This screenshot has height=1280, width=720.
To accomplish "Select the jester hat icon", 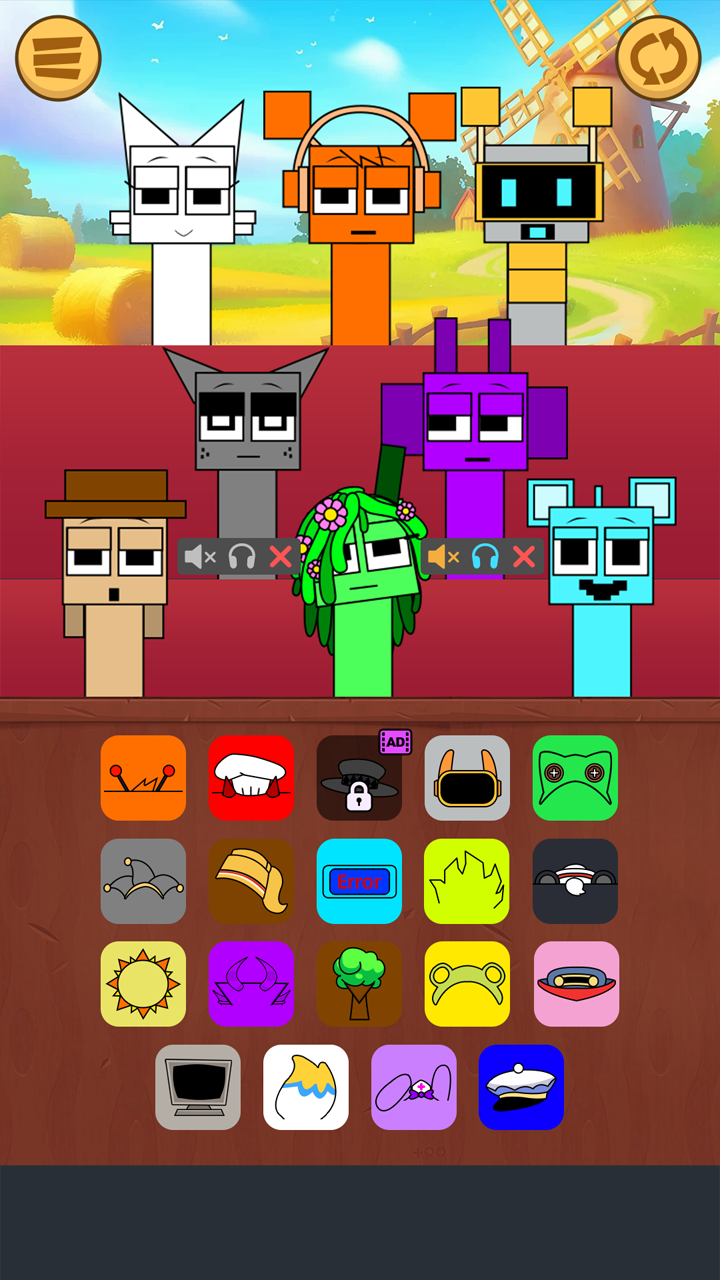I will (x=143, y=881).
